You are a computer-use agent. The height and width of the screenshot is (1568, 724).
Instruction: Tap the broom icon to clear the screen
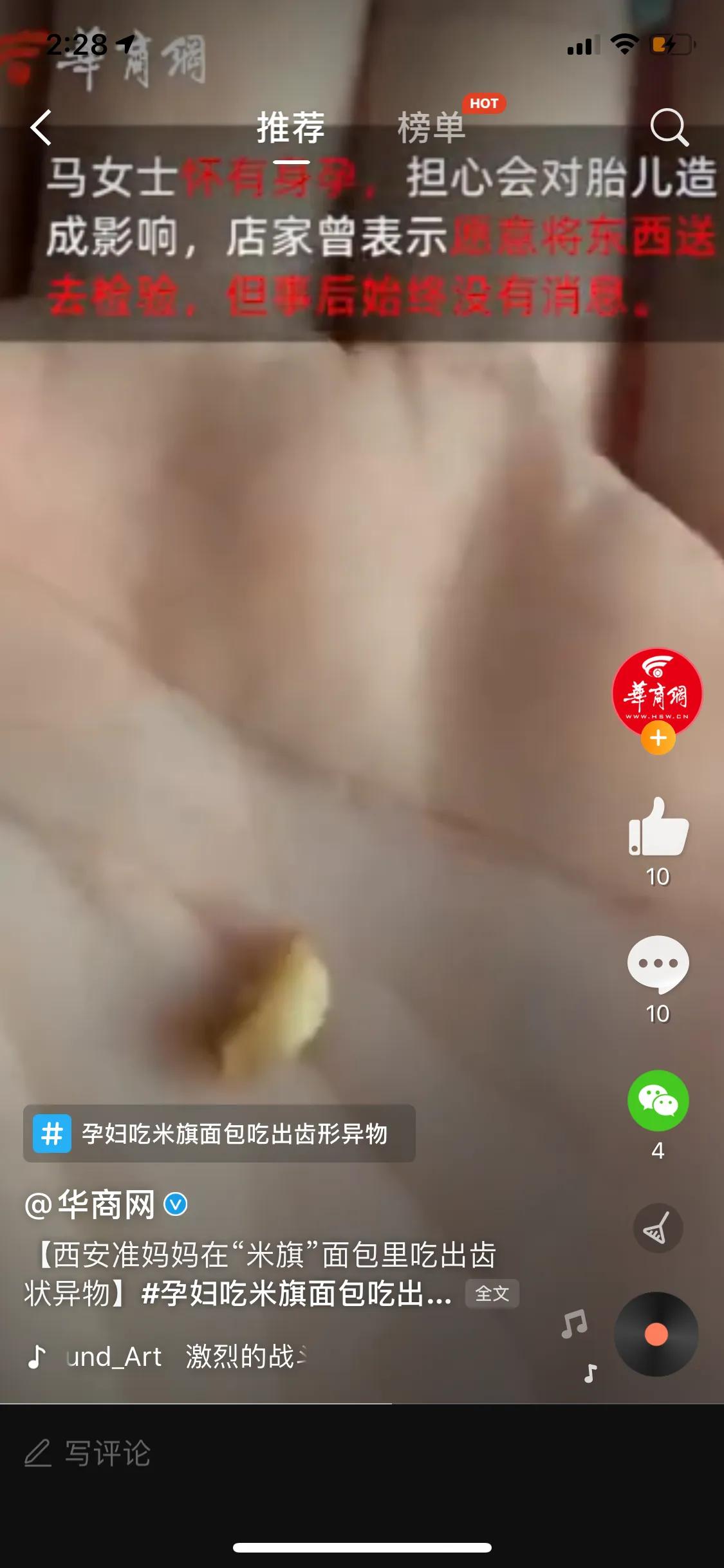pyautogui.click(x=656, y=1226)
